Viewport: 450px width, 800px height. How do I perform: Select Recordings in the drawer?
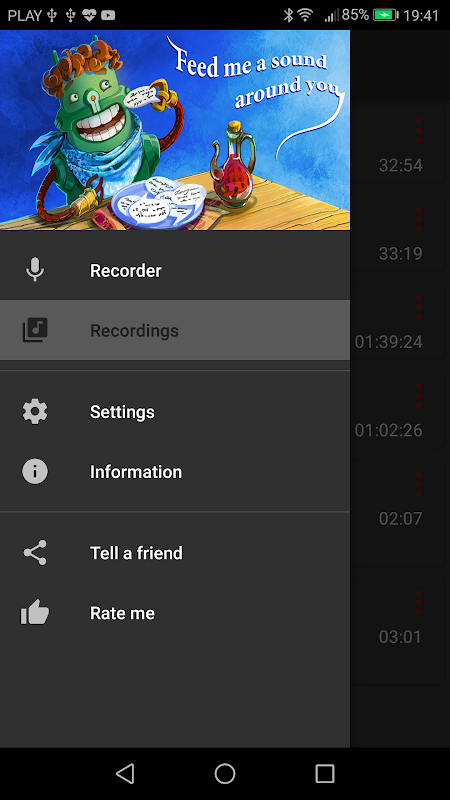pyautogui.click(x=175, y=331)
